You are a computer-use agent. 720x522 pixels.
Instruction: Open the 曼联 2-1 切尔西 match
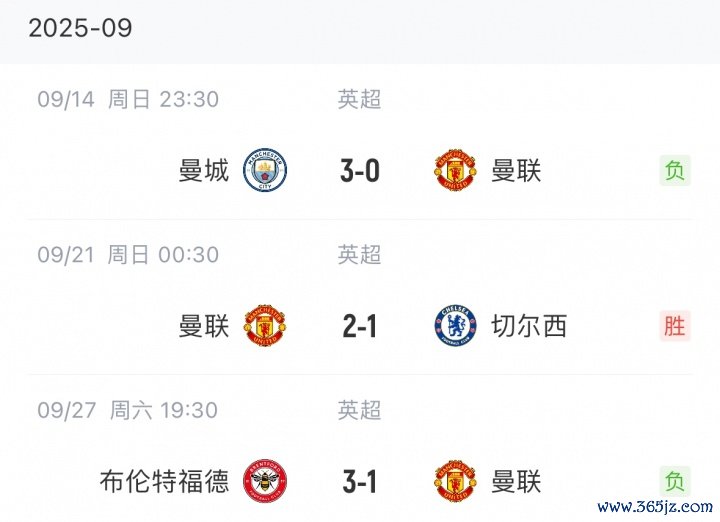(360, 326)
